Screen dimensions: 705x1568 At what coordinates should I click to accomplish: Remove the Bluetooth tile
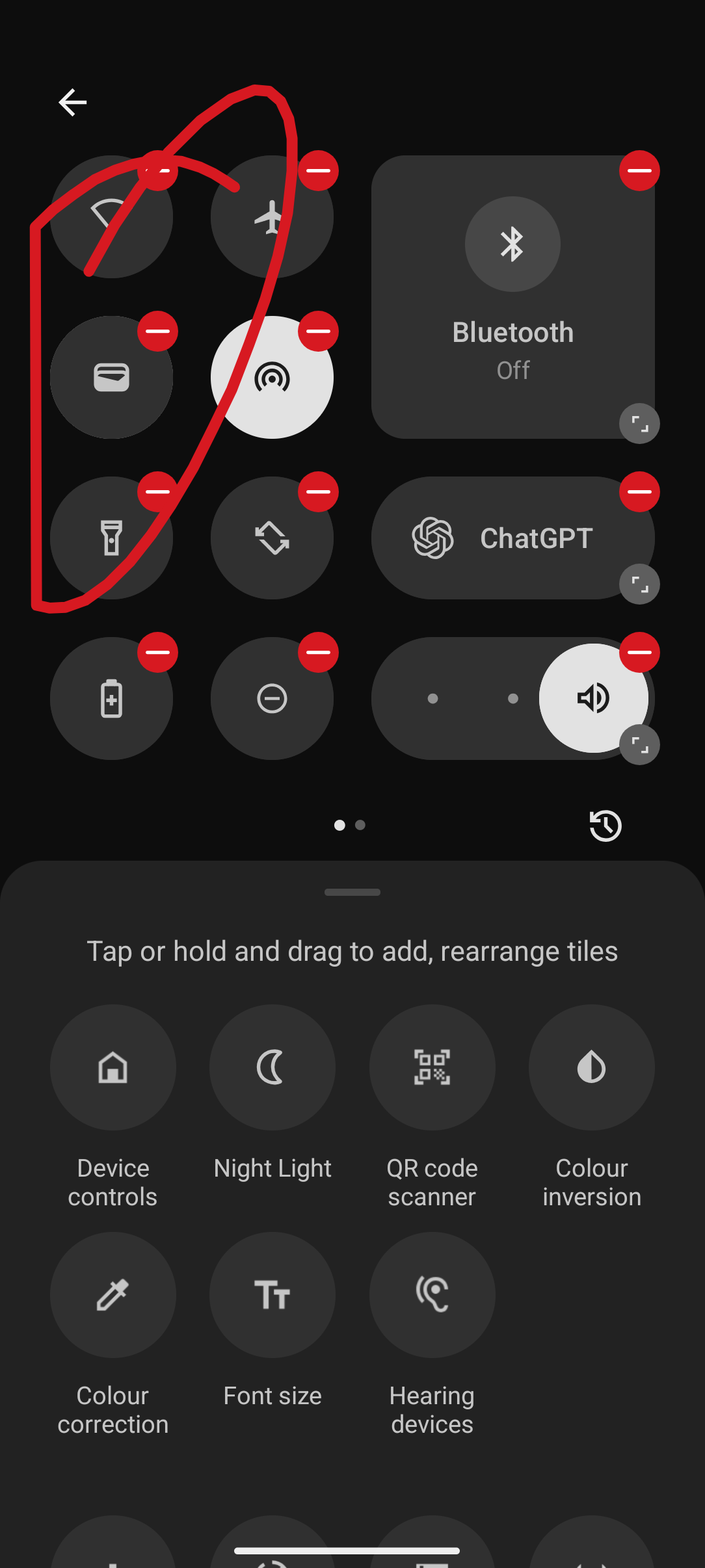pos(639,171)
